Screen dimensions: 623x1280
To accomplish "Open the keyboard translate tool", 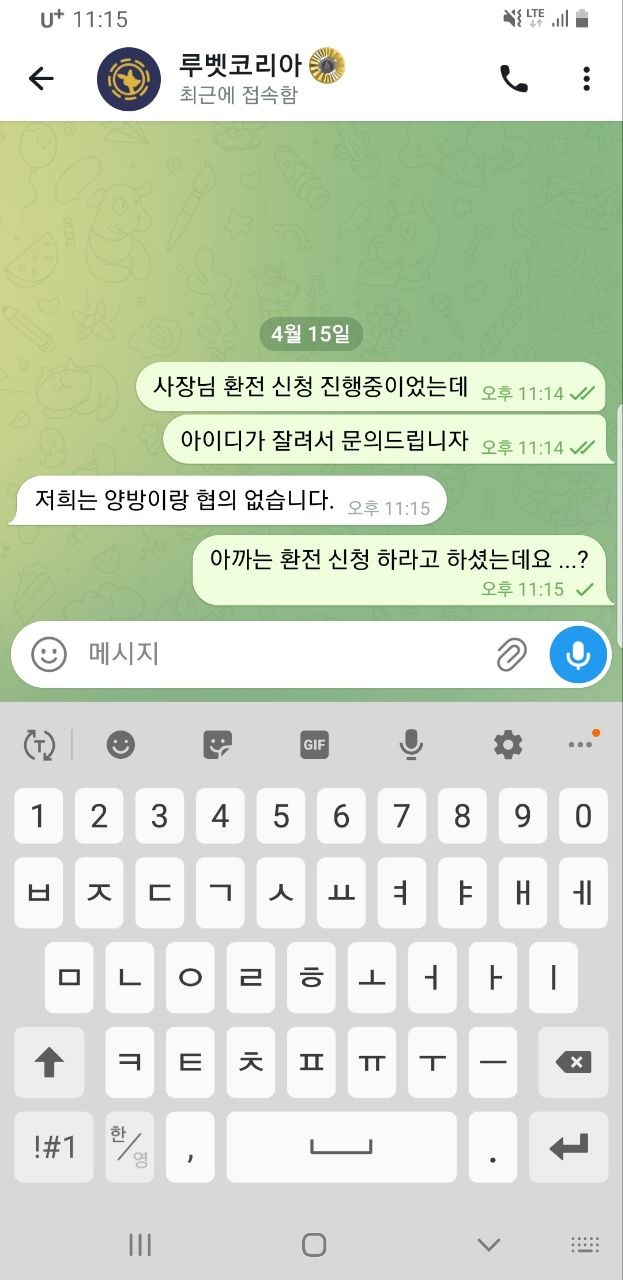I will coord(39,744).
